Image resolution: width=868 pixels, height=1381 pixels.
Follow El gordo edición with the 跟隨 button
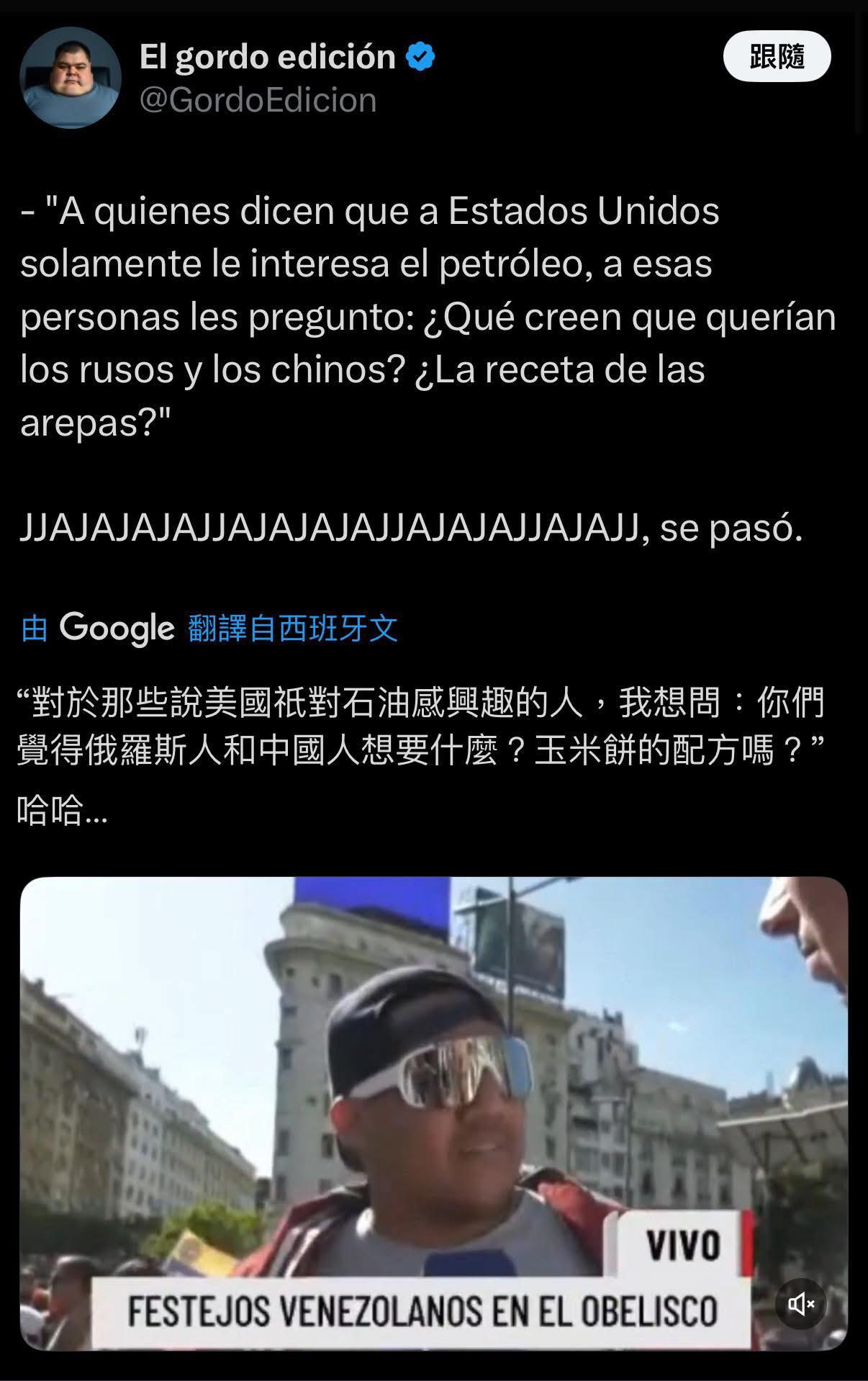click(777, 56)
